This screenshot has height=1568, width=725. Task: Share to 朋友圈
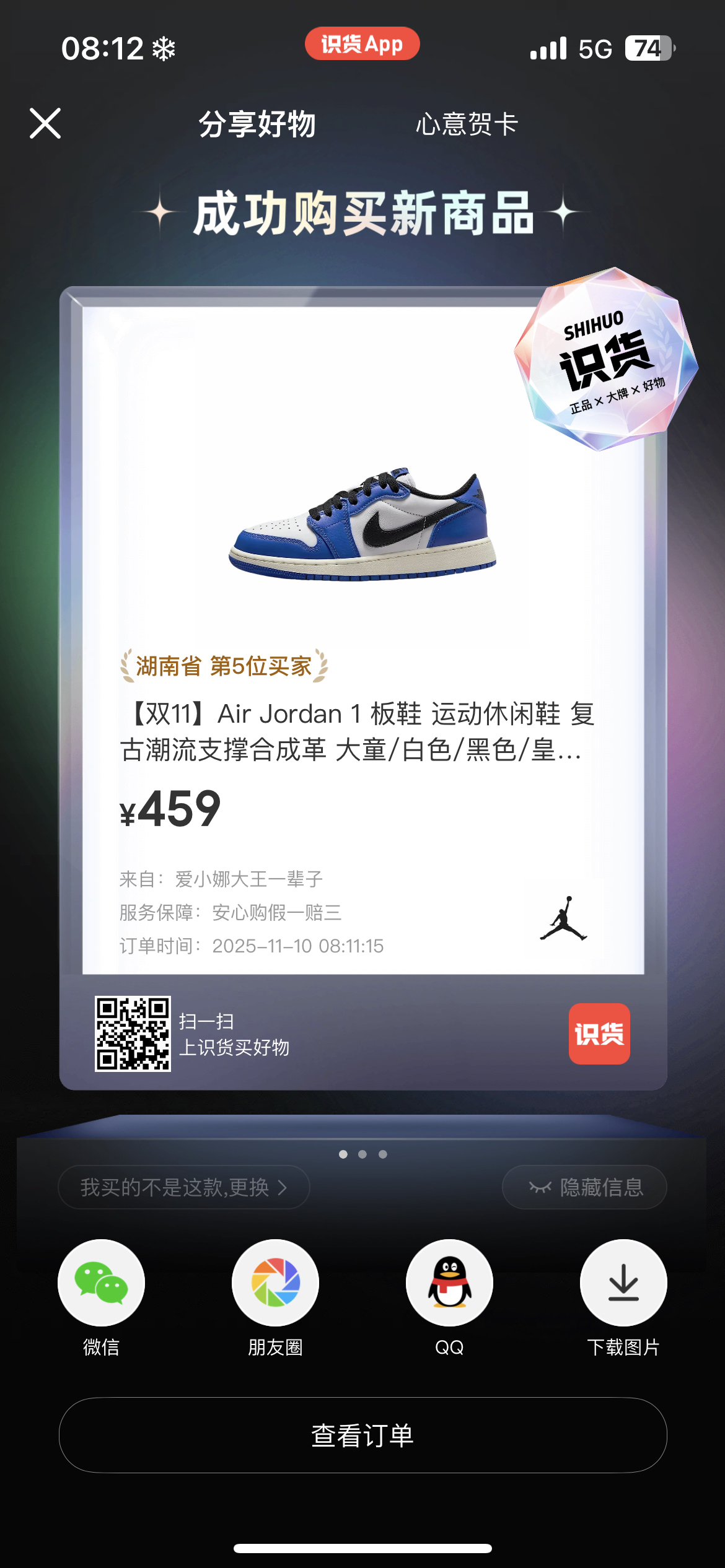pos(275,1283)
